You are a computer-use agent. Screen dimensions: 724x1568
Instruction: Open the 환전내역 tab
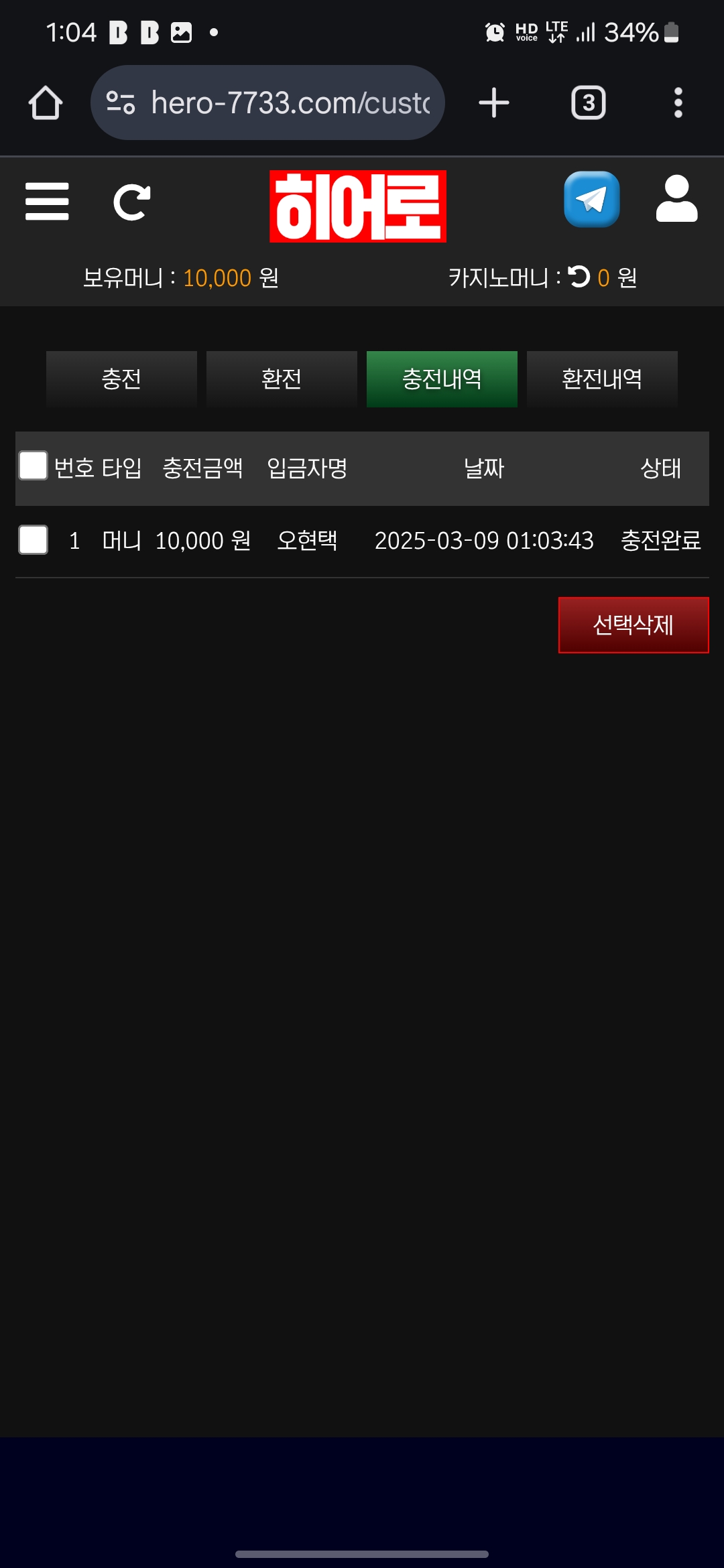(x=602, y=379)
